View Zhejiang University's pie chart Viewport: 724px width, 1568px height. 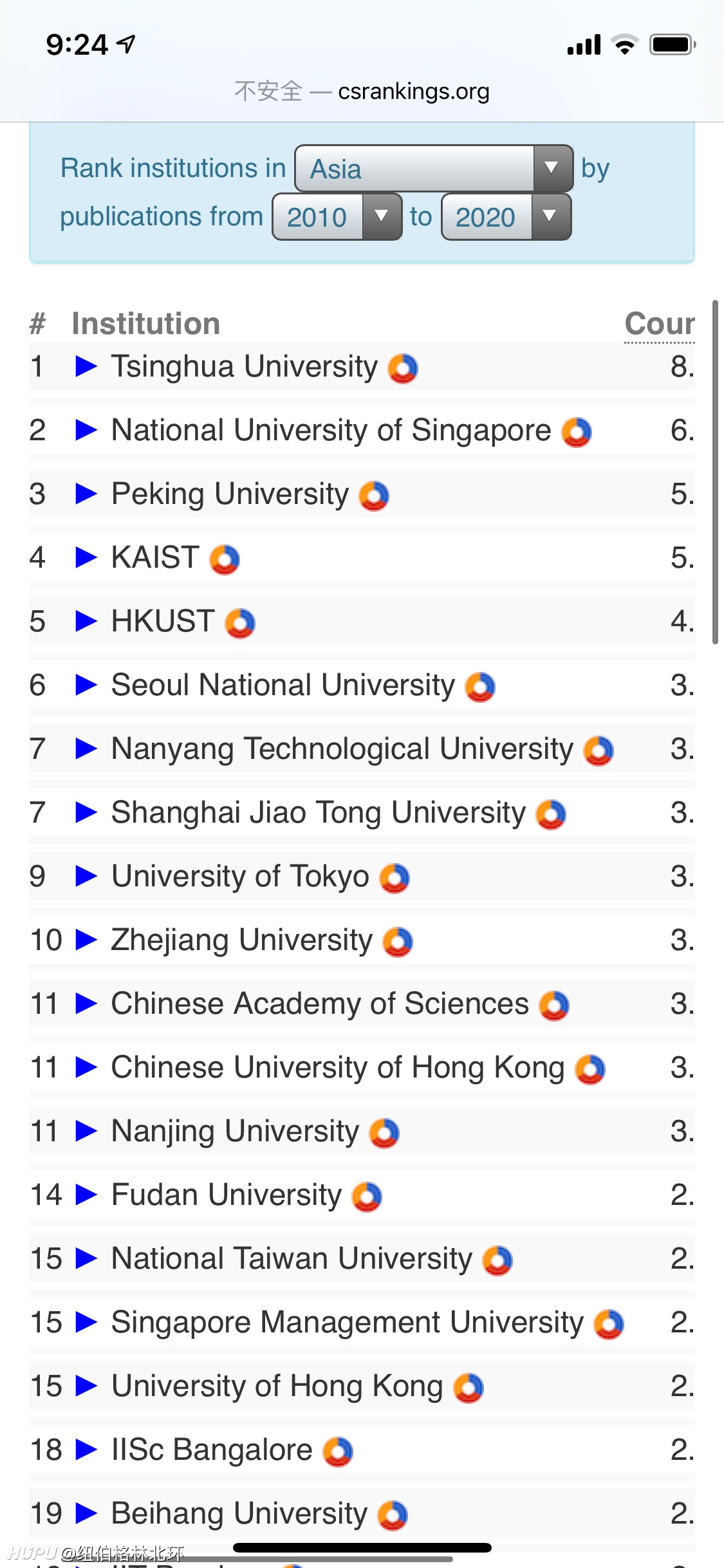398,941
